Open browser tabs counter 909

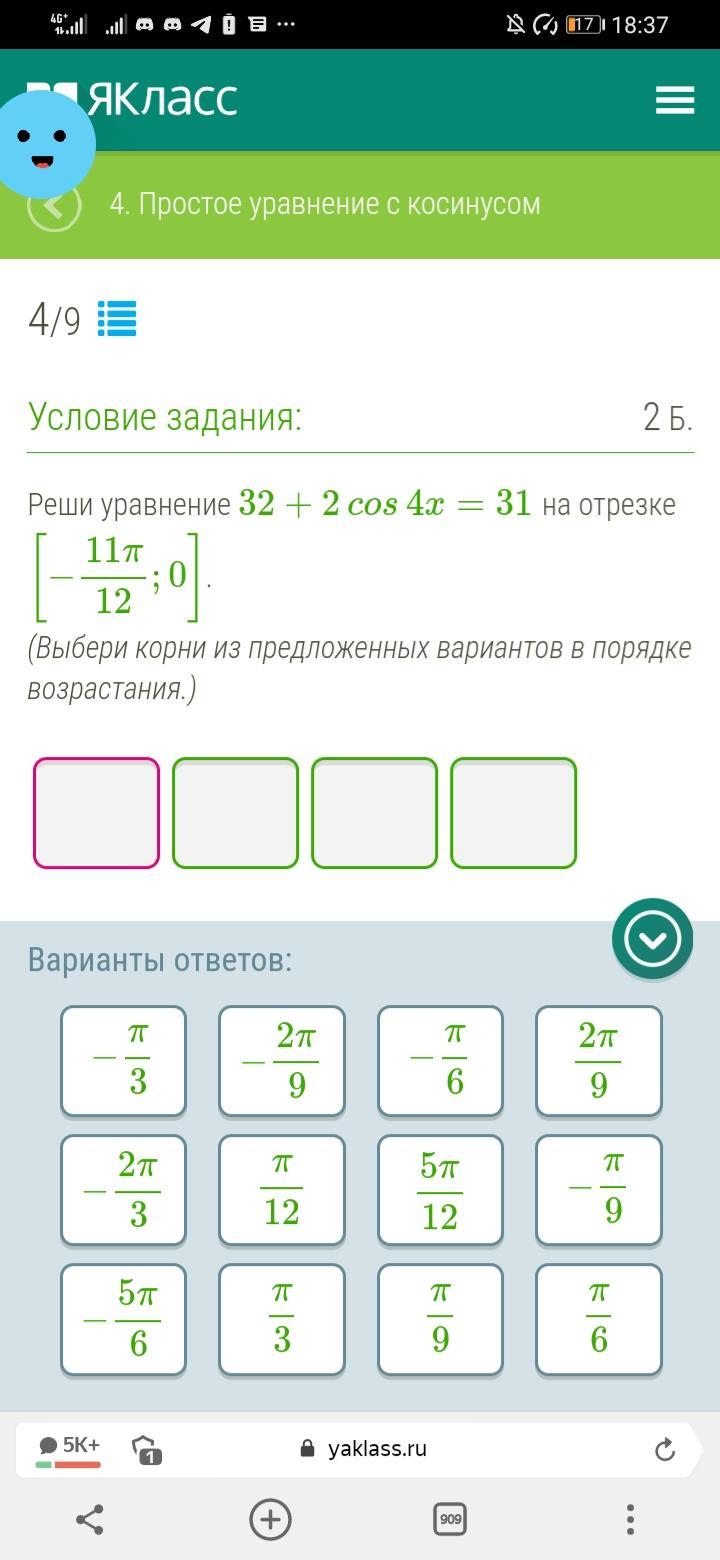click(x=450, y=1520)
